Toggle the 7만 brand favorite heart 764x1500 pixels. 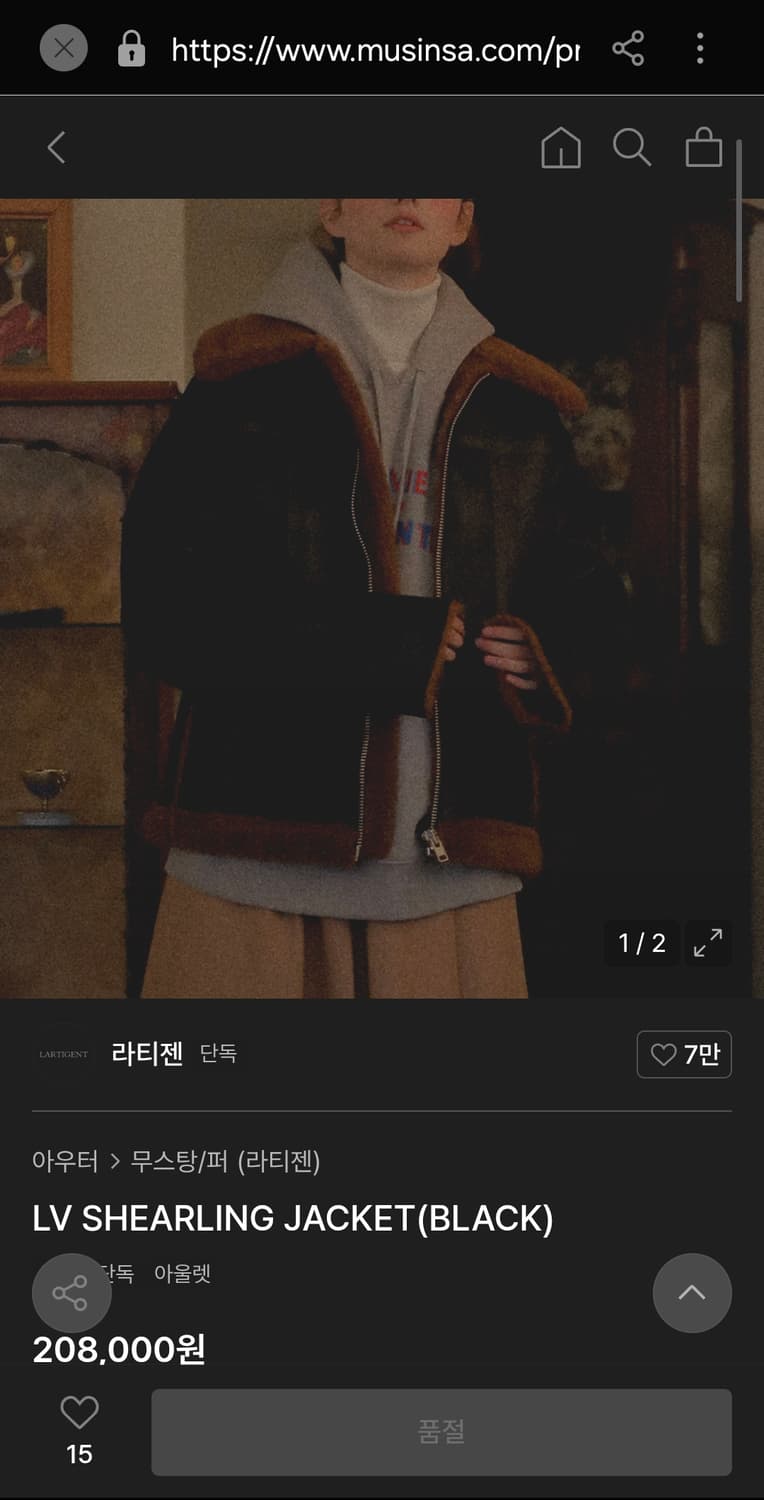pyautogui.click(x=684, y=1054)
